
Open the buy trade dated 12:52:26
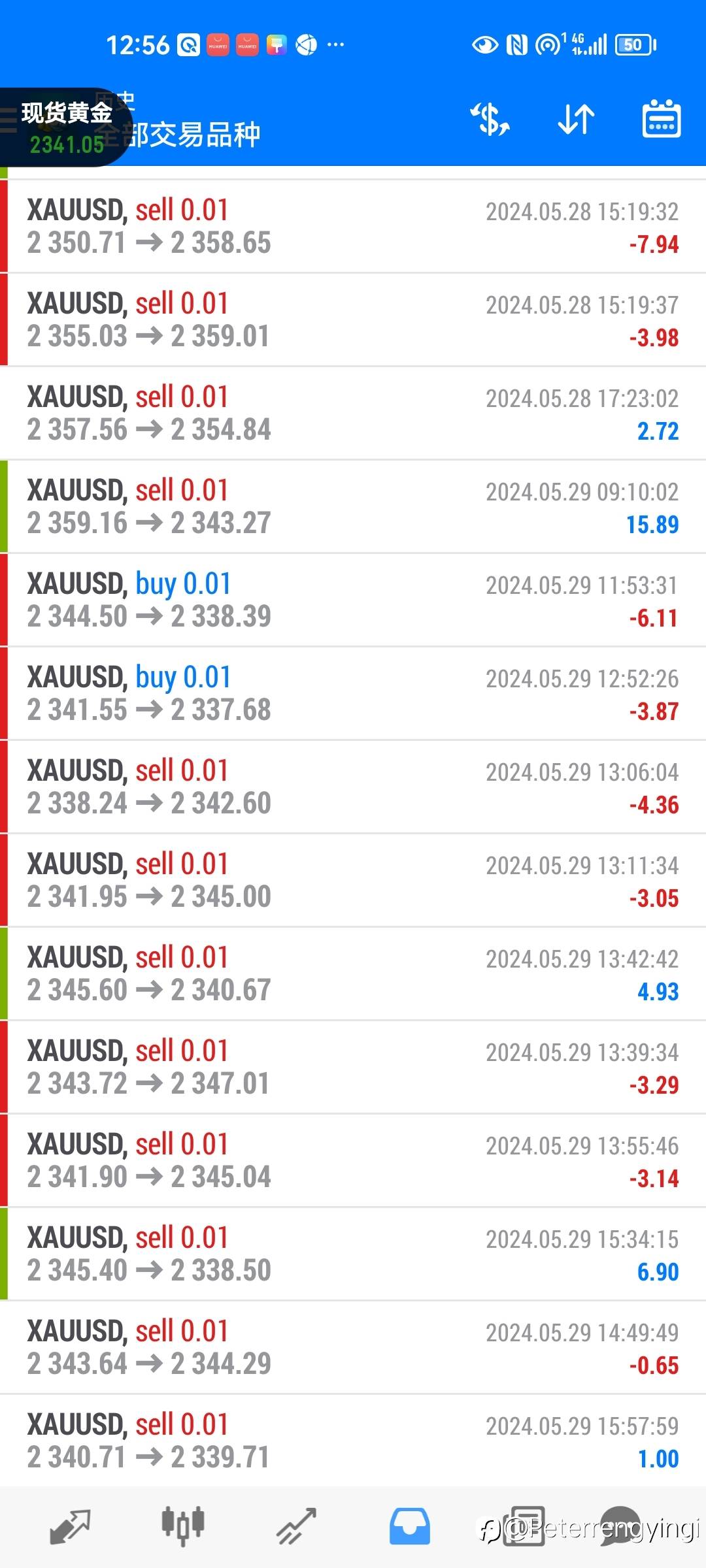pos(353,694)
